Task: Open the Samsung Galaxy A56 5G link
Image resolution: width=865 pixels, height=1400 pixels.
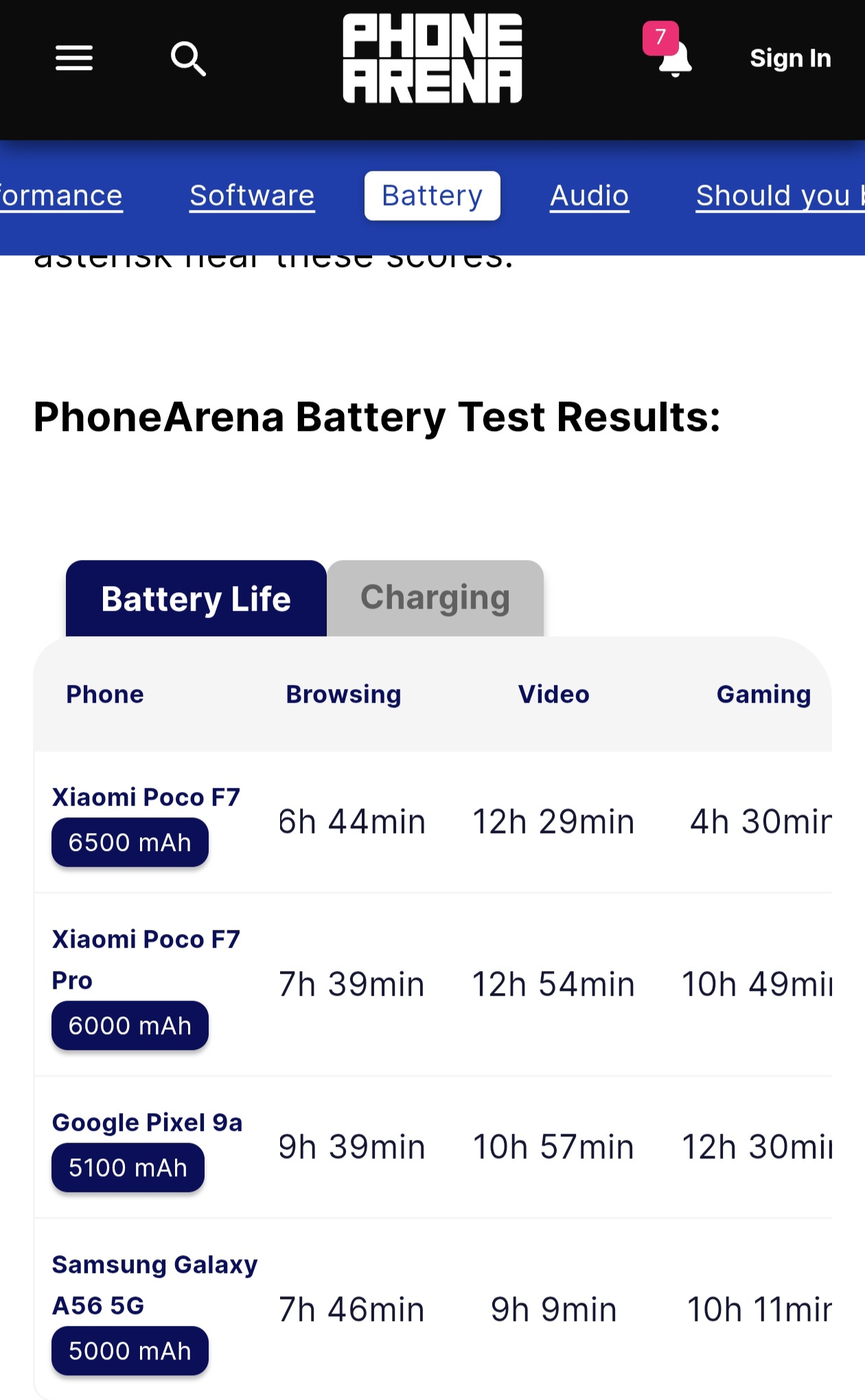Action: [155, 1285]
